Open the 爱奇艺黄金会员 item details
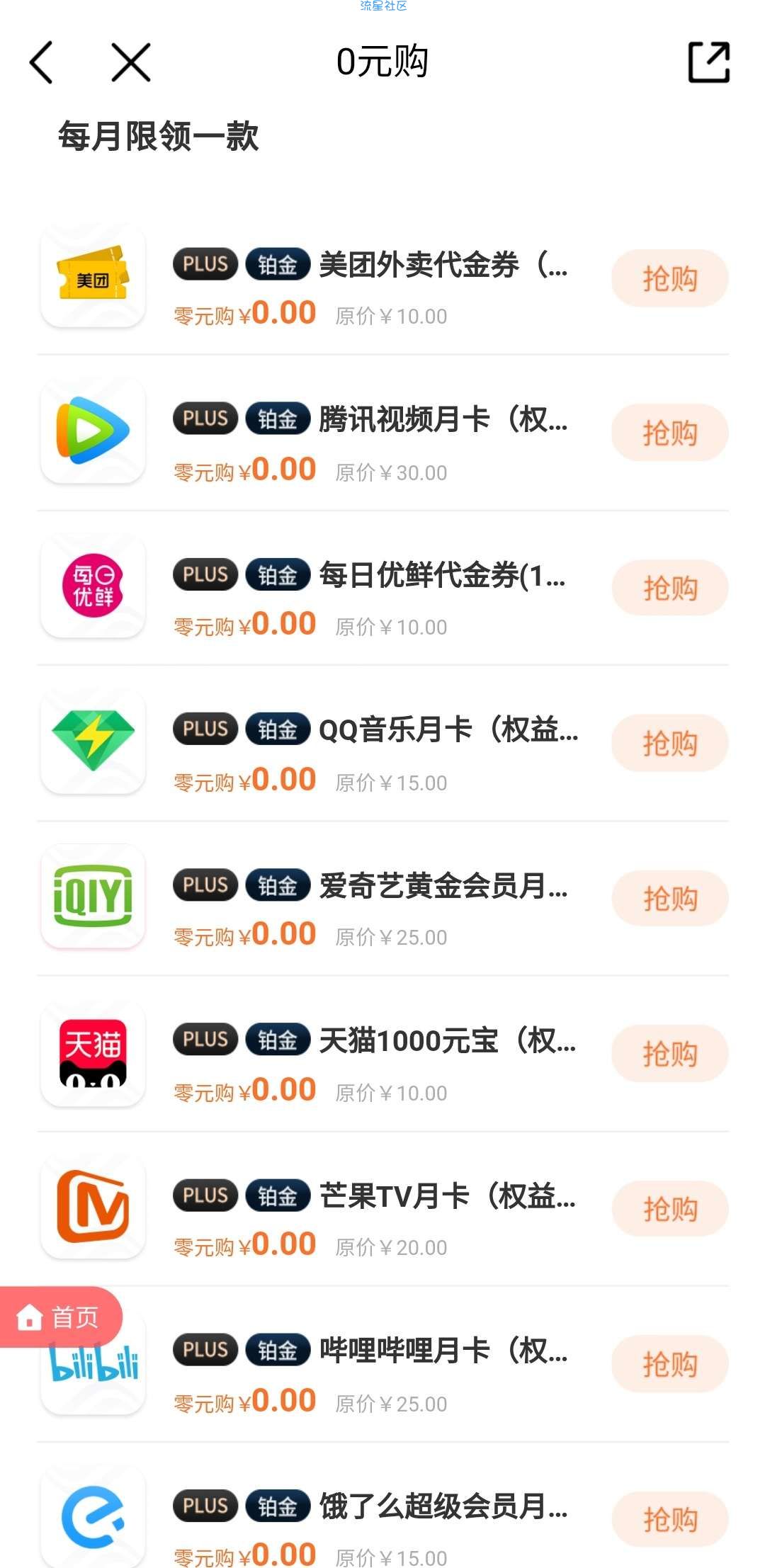This screenshot has width=765, height=1568. [382, 898]
